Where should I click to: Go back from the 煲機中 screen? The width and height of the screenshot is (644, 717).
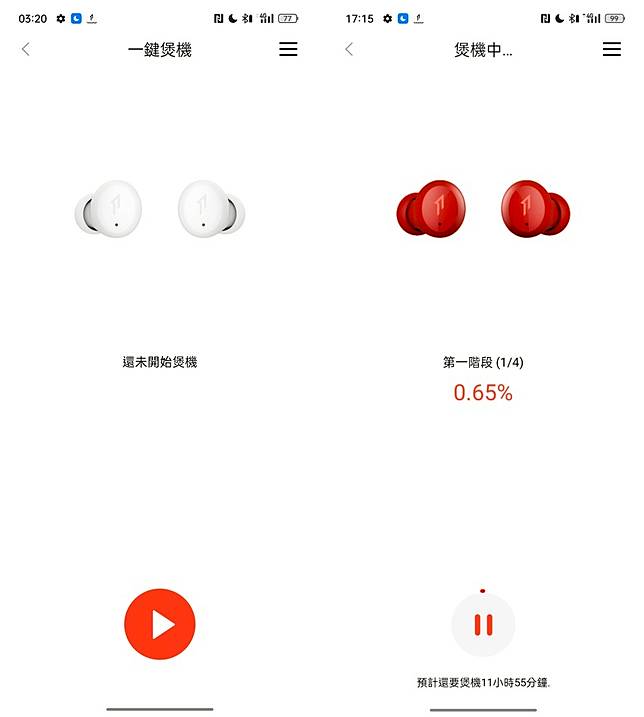[x=349, y=49]
